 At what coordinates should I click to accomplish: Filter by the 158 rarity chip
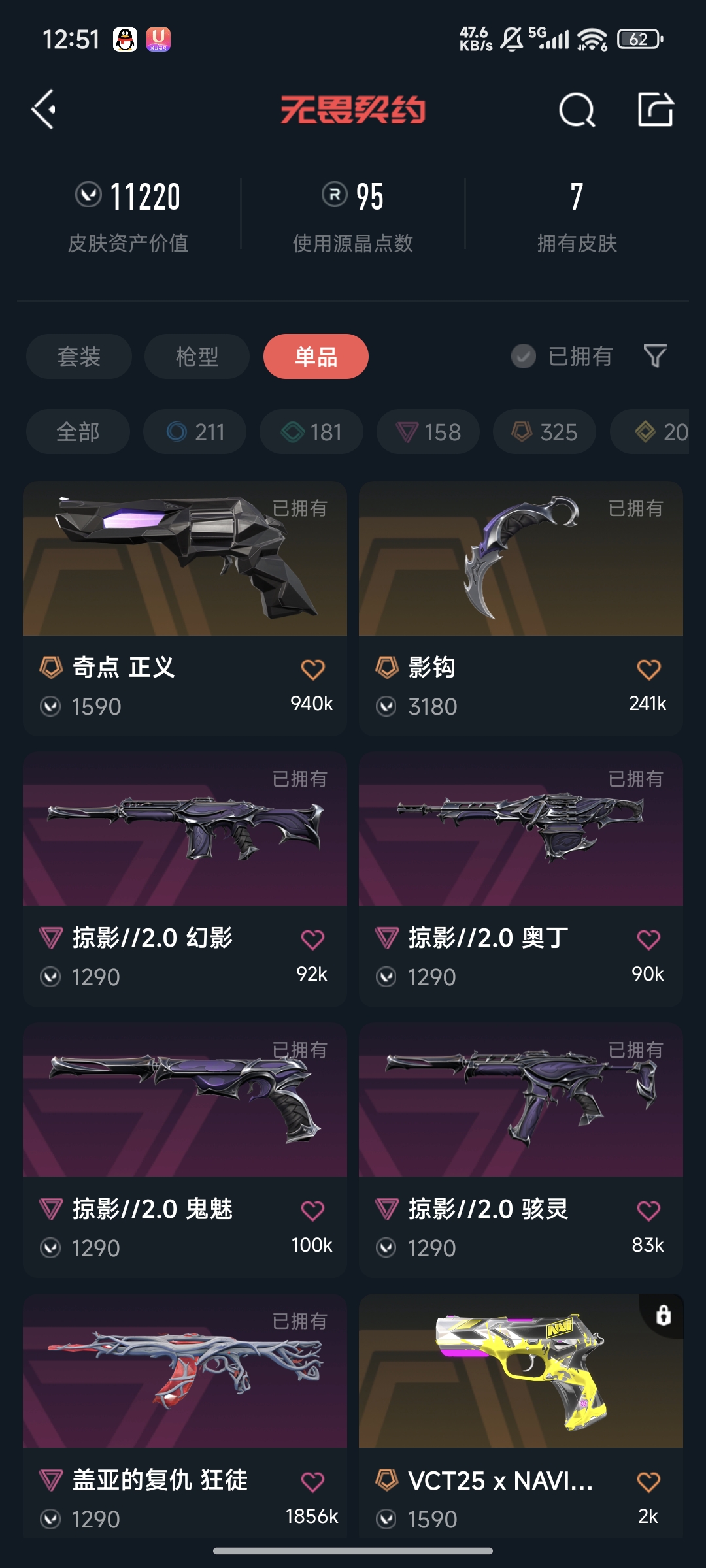[x=428, y=432]
